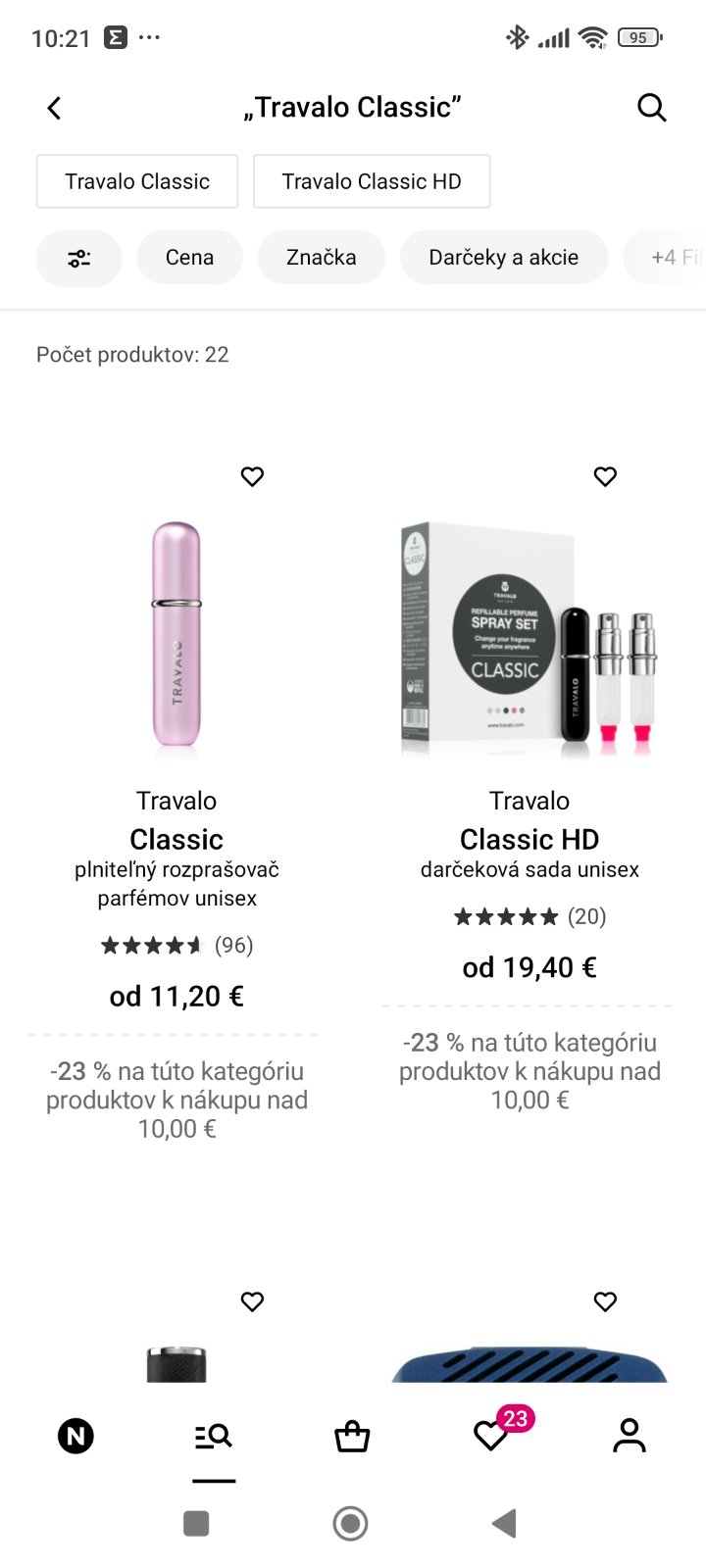The image size is (706, 1568).
Task: Go to the Notino home tab
Action: coord(76,1437)
